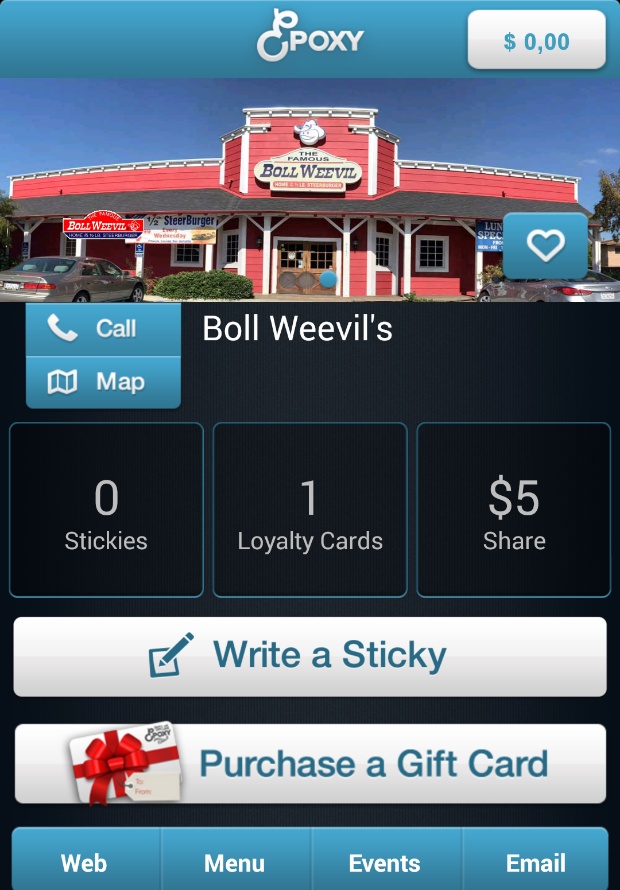Open the $ 0,00 balance button
Screen dimensions: 620x890
(536, 41)
